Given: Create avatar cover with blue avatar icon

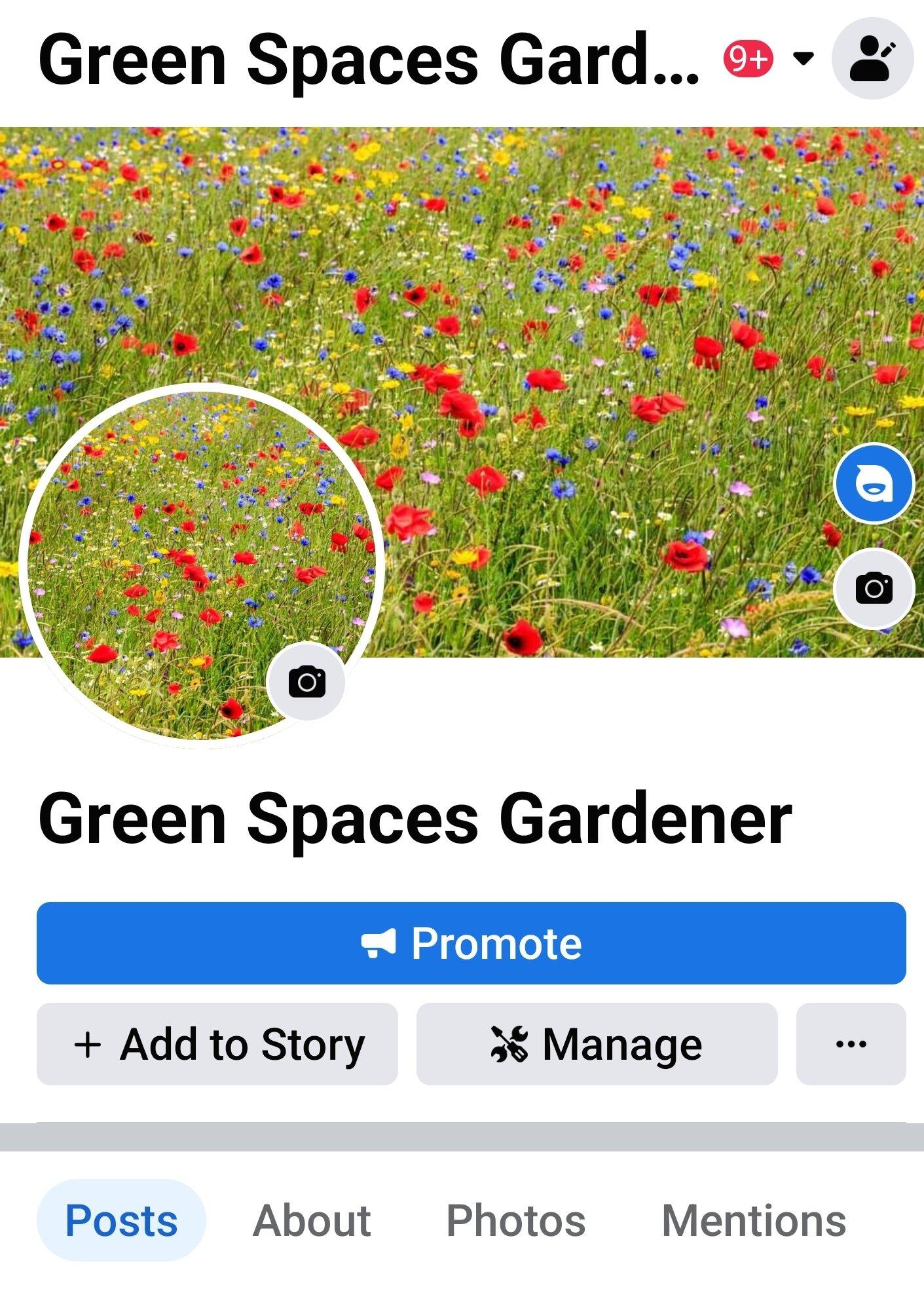Looking at the screenshot, I should pyautogui.click(x=874, y=483).
